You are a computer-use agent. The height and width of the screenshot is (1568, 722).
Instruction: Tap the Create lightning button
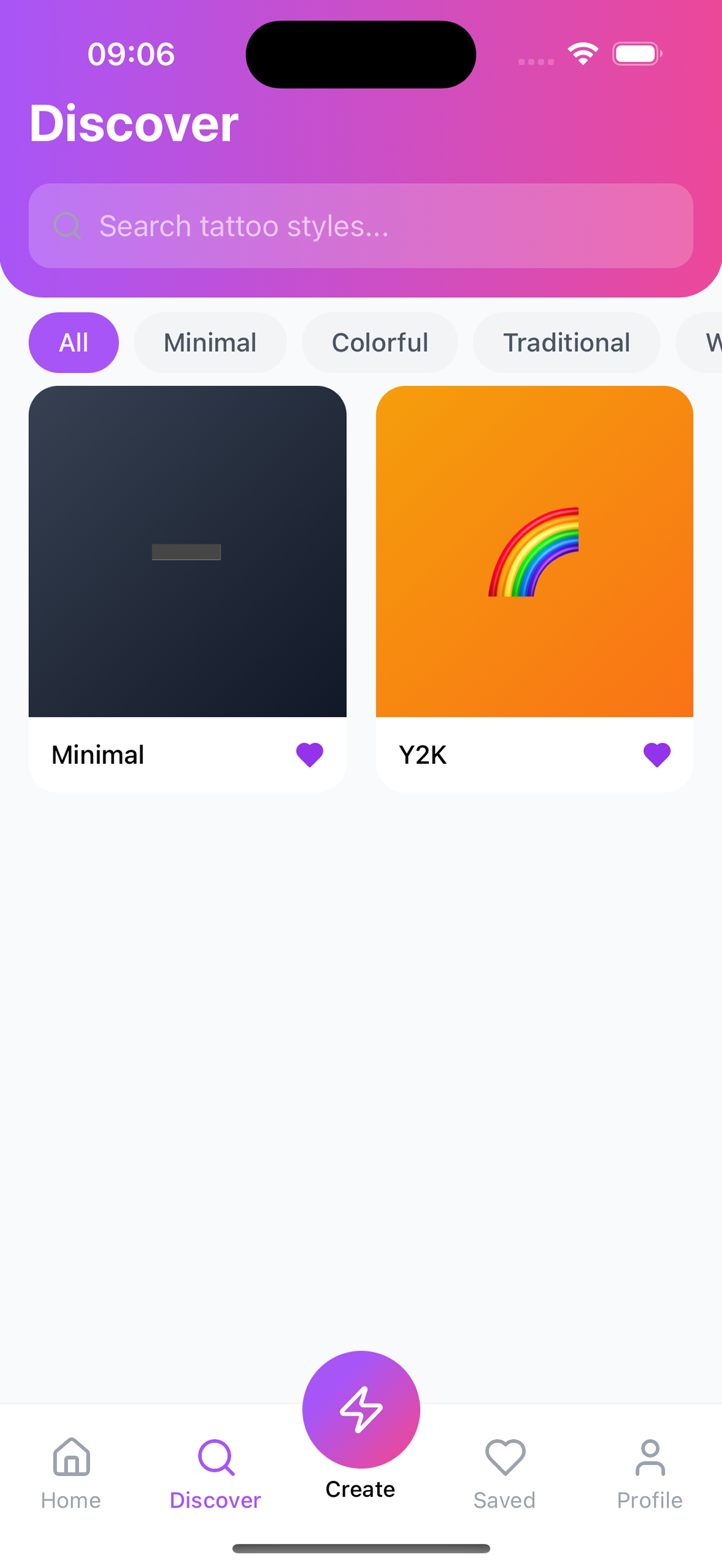point(361,1410)
